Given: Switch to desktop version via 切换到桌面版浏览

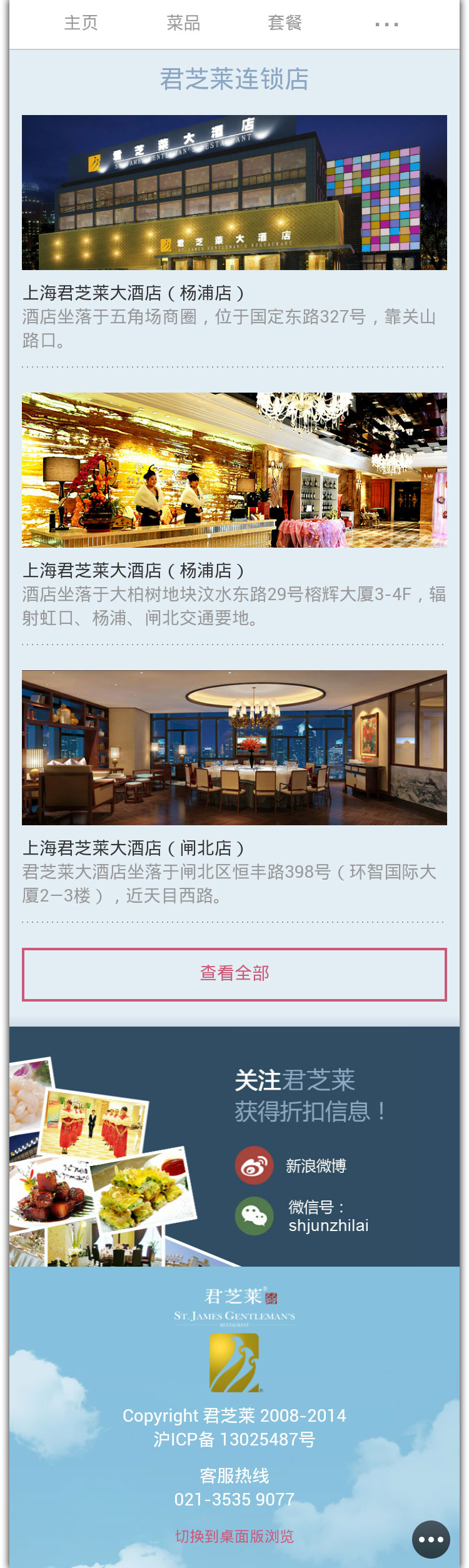Looking at the screenshot, I should pos(234,1536).
